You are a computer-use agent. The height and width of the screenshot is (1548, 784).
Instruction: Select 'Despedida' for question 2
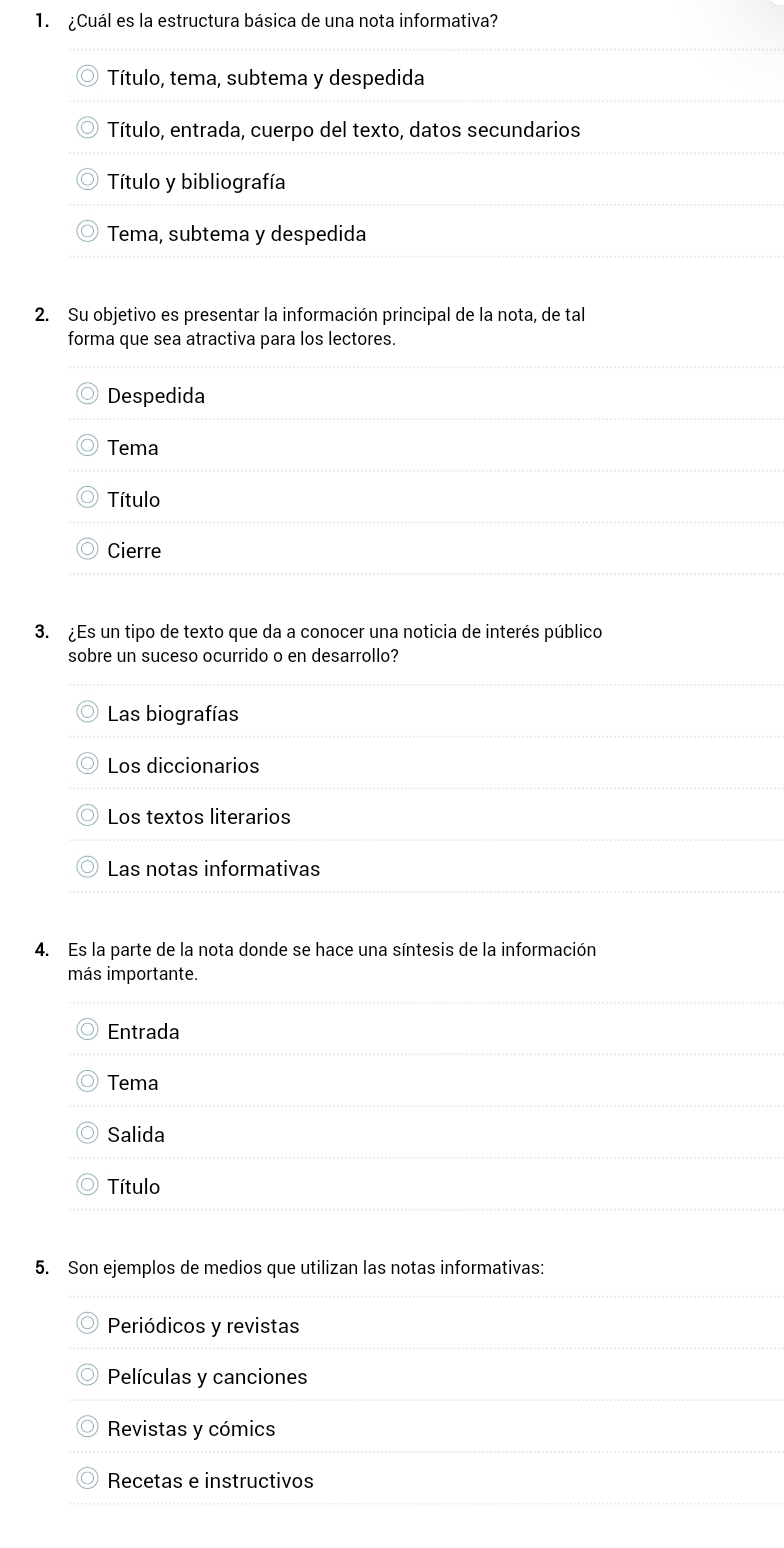pyautogui.click(x=88, y=395)
